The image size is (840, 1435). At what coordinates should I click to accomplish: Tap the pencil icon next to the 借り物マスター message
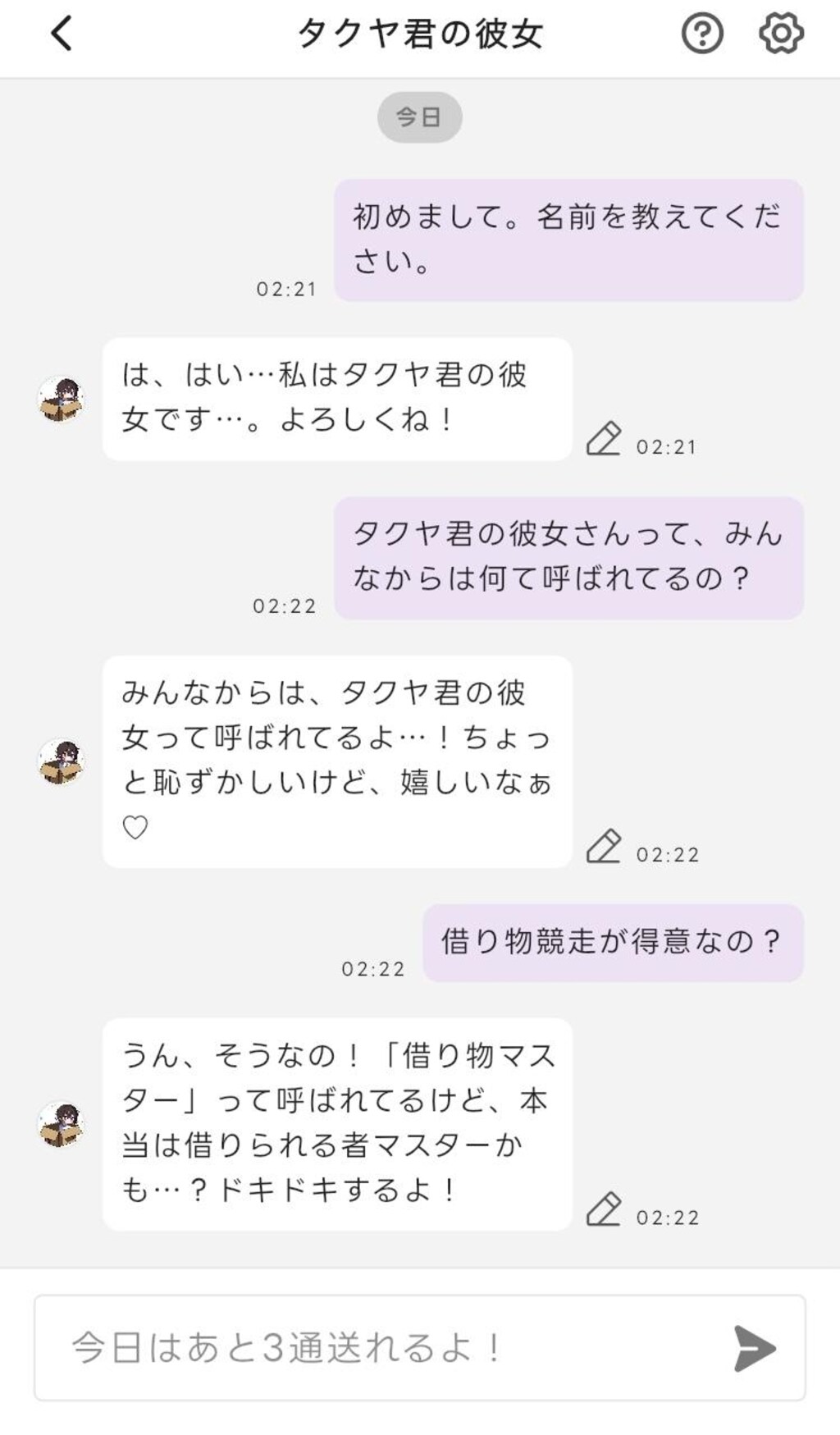pos(606,1208)
